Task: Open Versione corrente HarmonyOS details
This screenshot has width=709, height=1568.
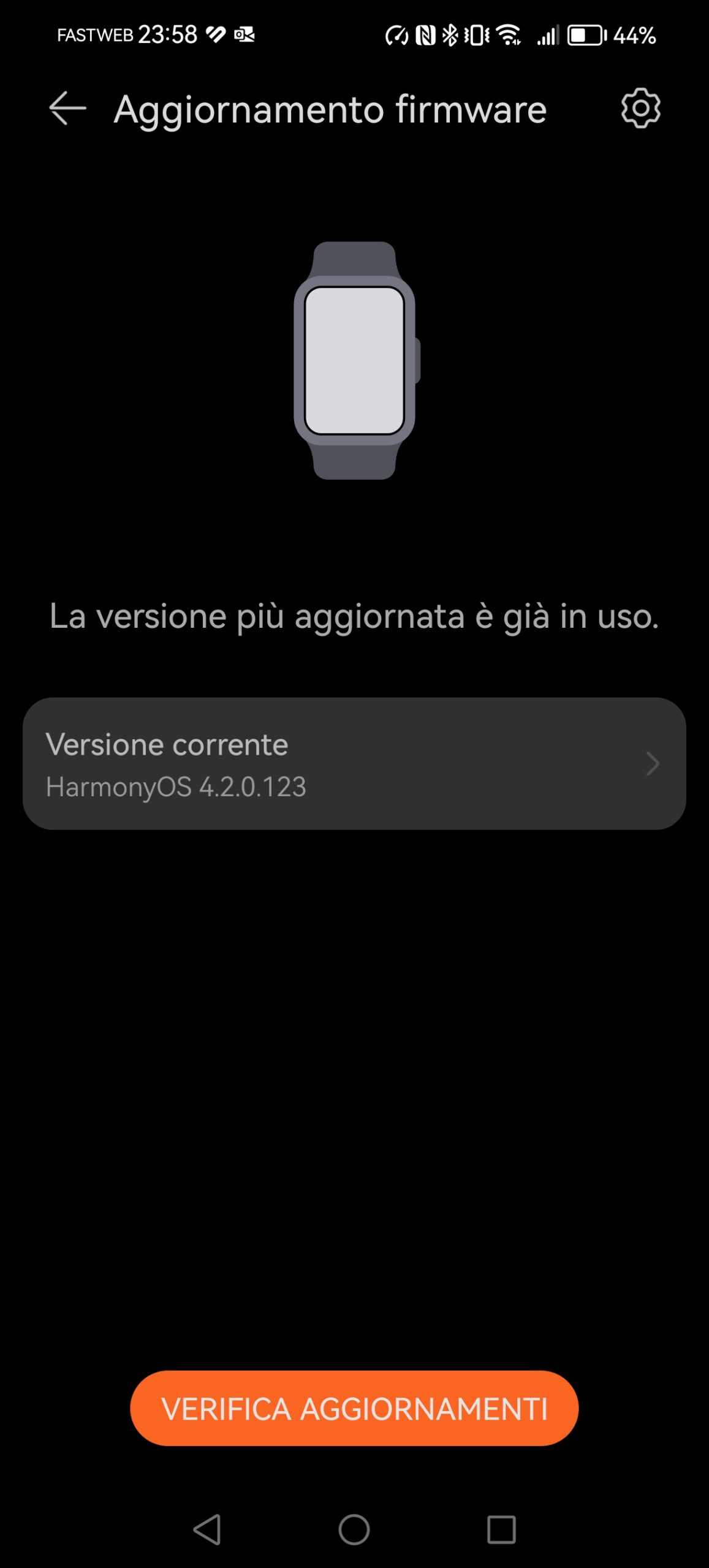Action: coord(354,763)
